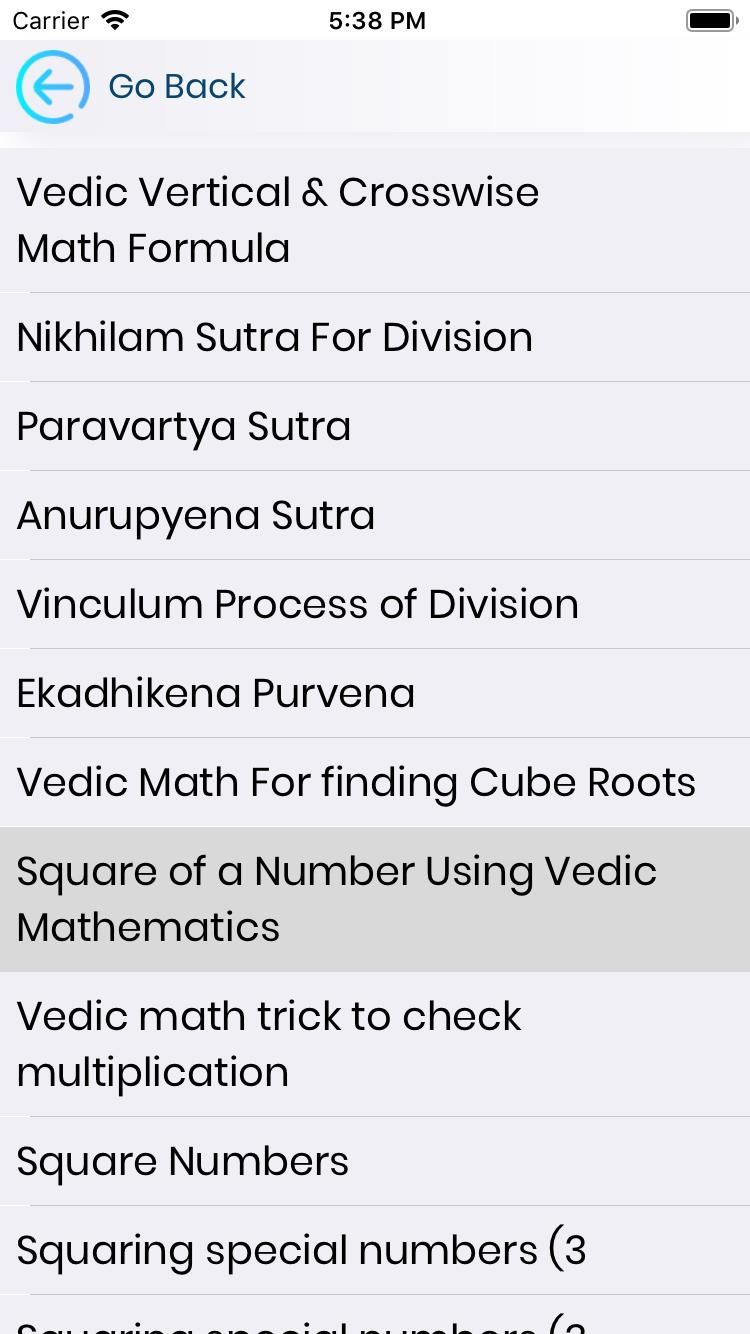Open the Anurupyena Sutra lesson
This screenshot has width=750, height=1334.
coord(375,515)
